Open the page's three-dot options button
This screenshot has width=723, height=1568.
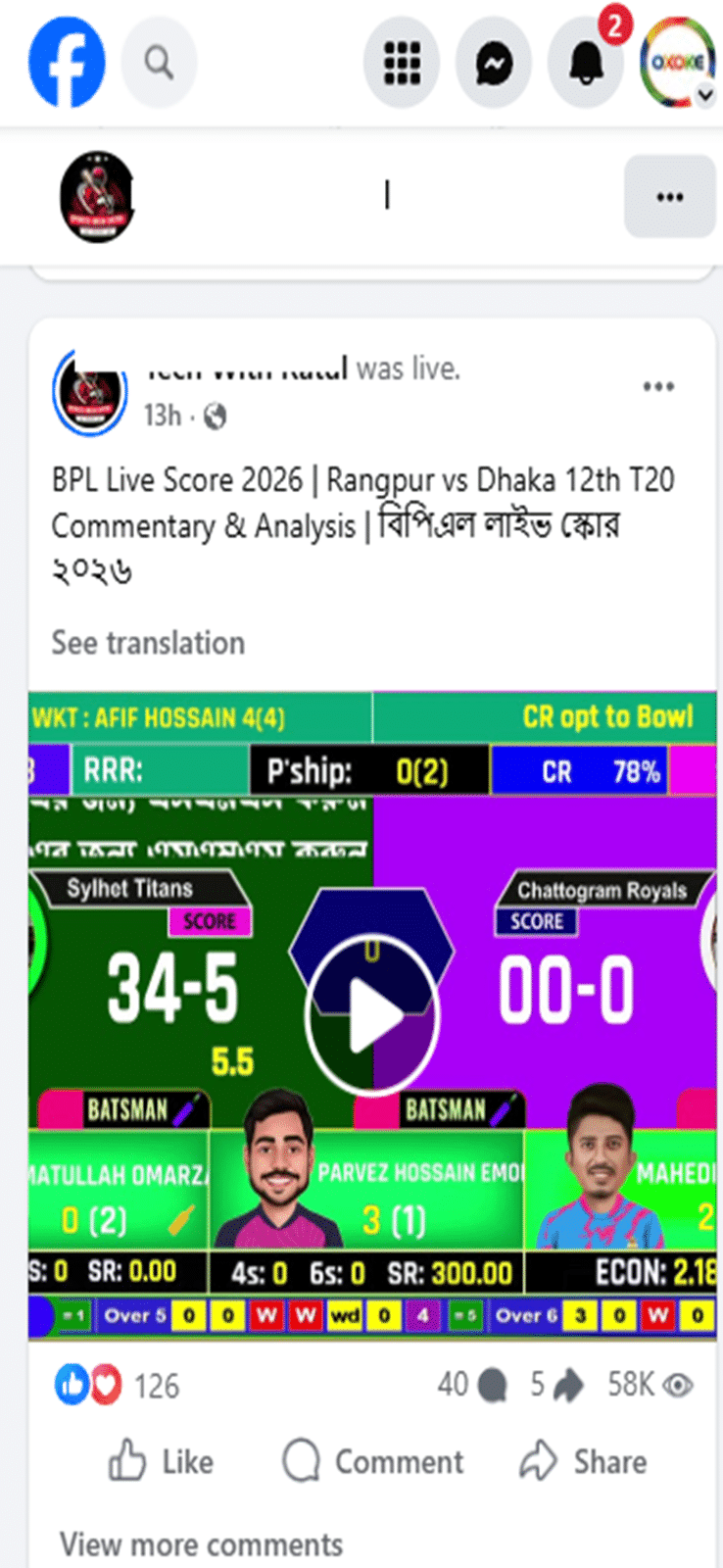669,196
